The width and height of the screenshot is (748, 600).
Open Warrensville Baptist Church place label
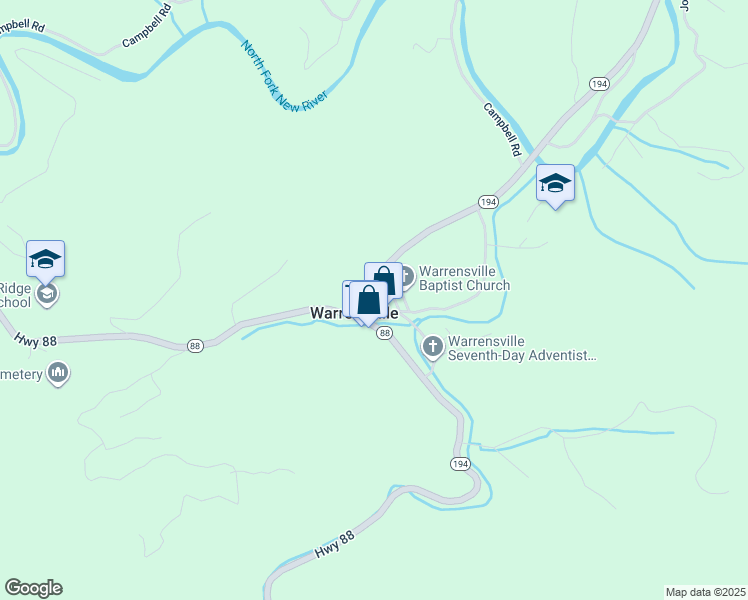pyautogui.click(x=463, y=278)
